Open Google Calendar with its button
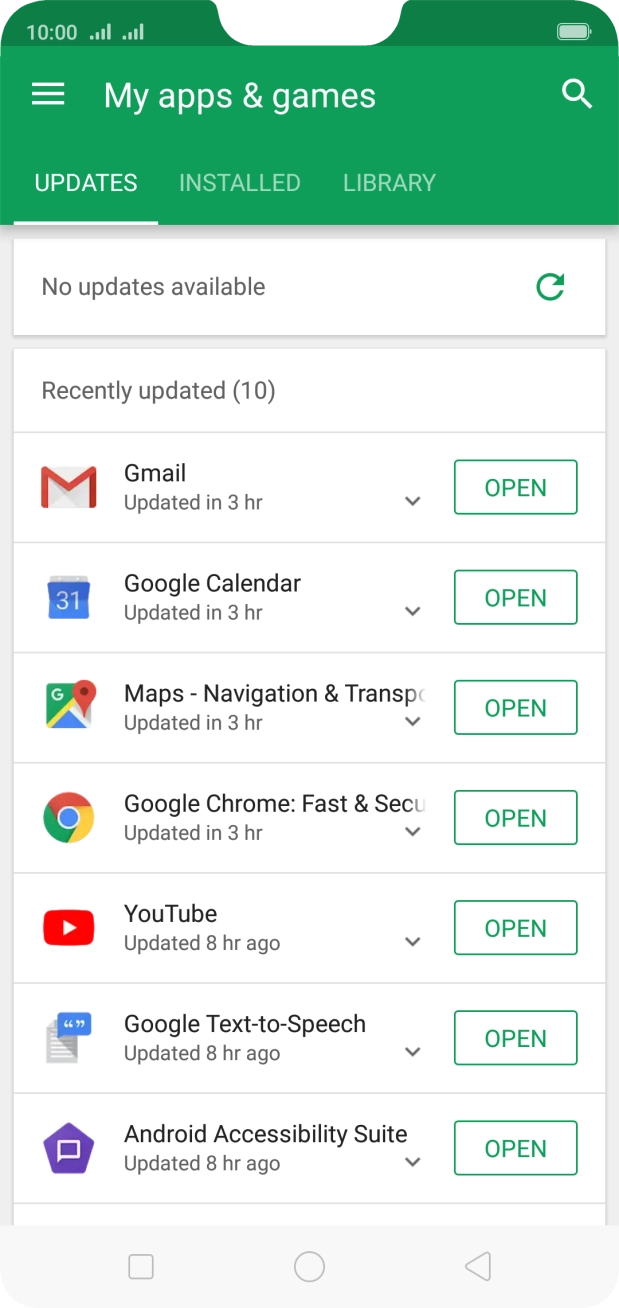 [515, 598]
